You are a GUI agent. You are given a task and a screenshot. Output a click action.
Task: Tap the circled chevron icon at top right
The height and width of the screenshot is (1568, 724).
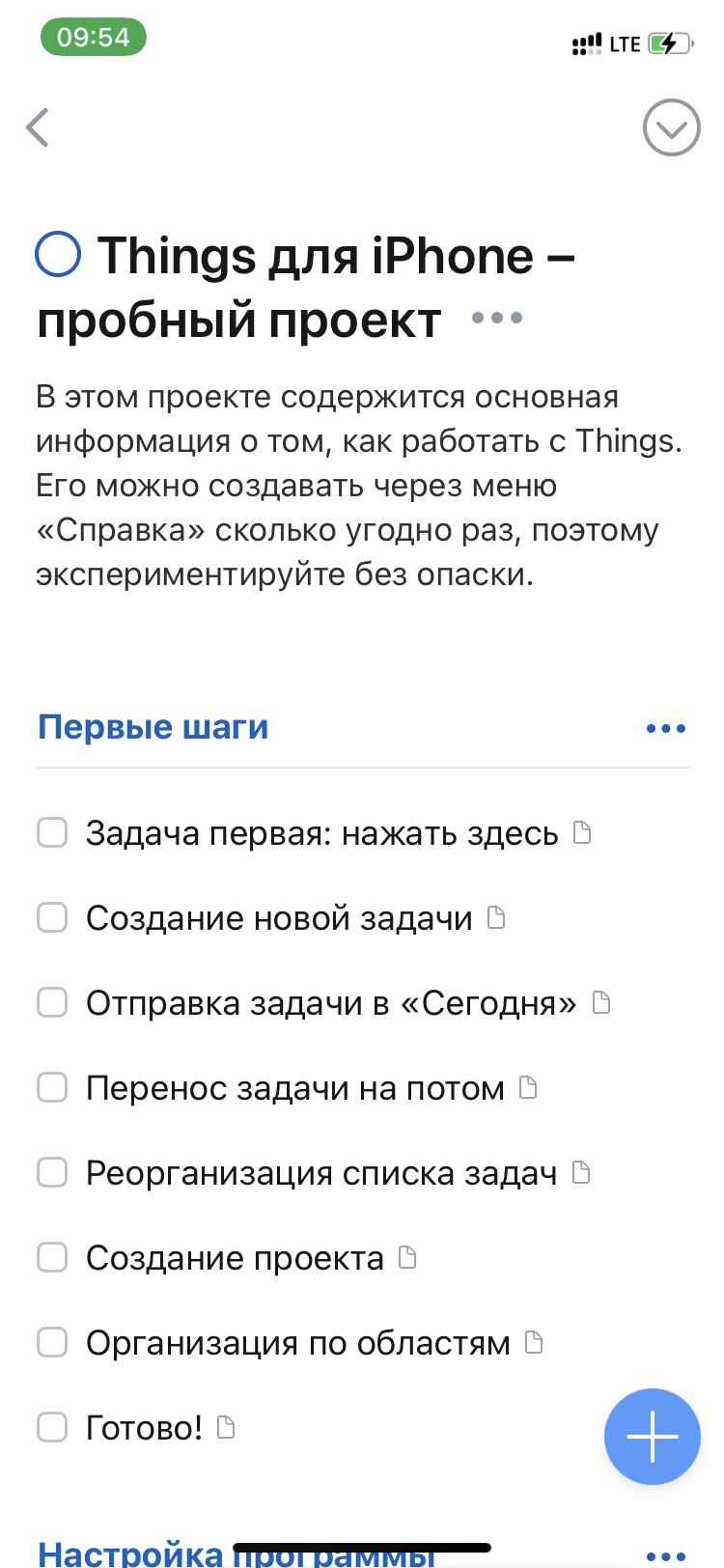(671, 127)
